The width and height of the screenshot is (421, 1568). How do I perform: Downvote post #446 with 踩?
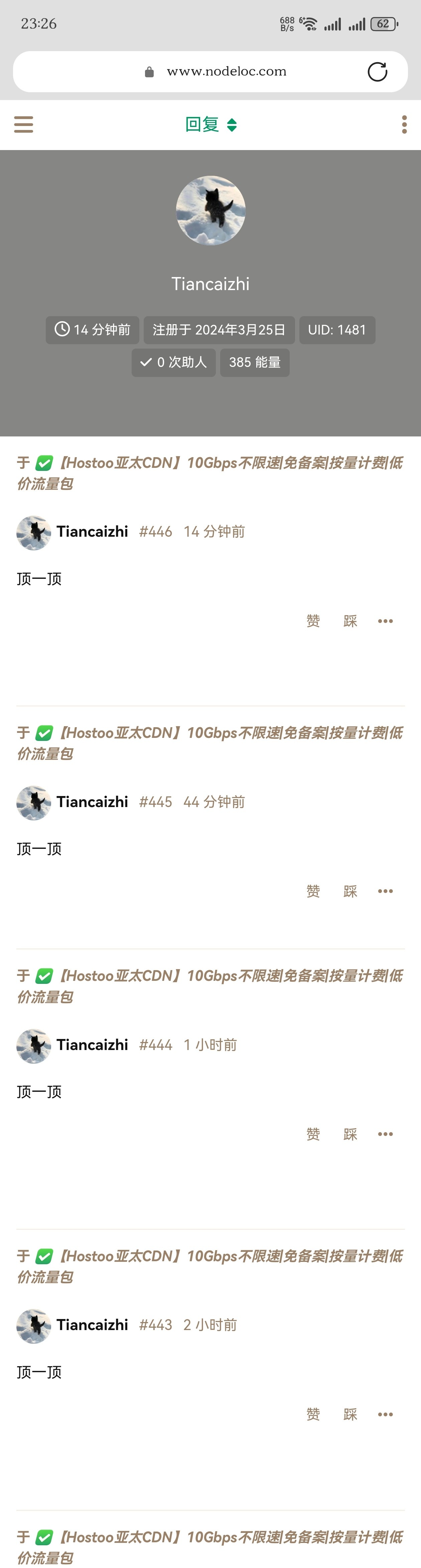click(350, 621)
